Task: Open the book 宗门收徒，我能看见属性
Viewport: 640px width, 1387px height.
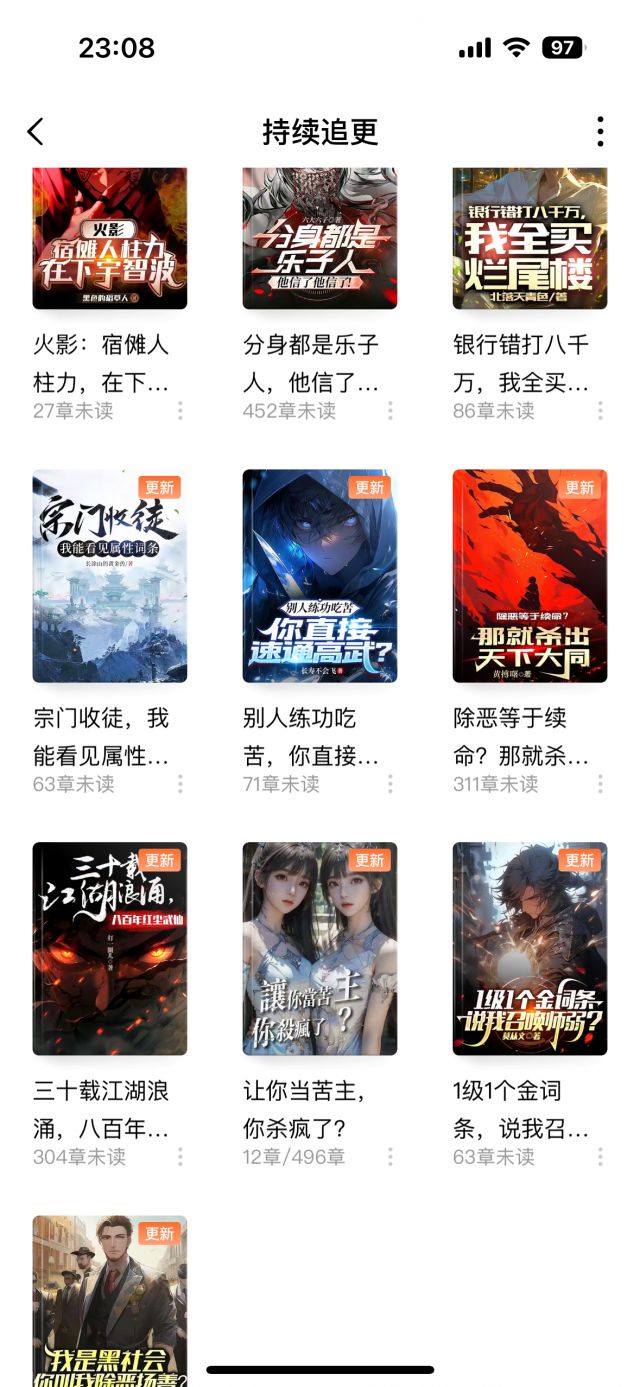Action: click(x=110, y=576)
